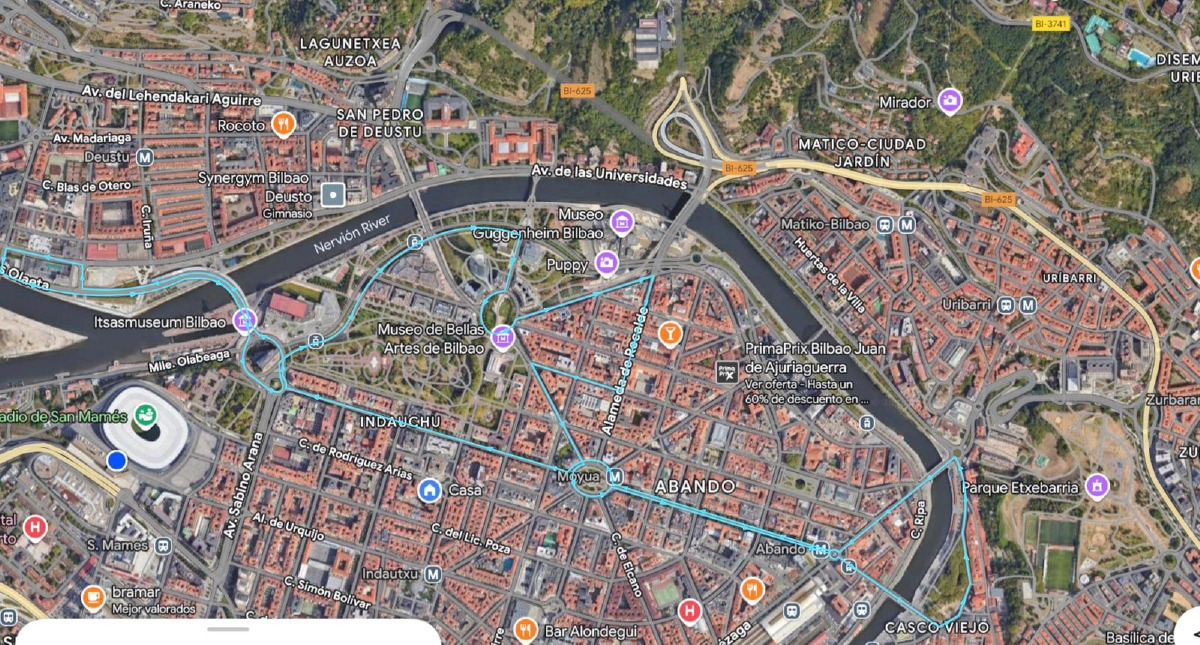The width and height of the screenshot is (1200, 645).
Task: Open the bramar café marker
Action: coord(94,598)
